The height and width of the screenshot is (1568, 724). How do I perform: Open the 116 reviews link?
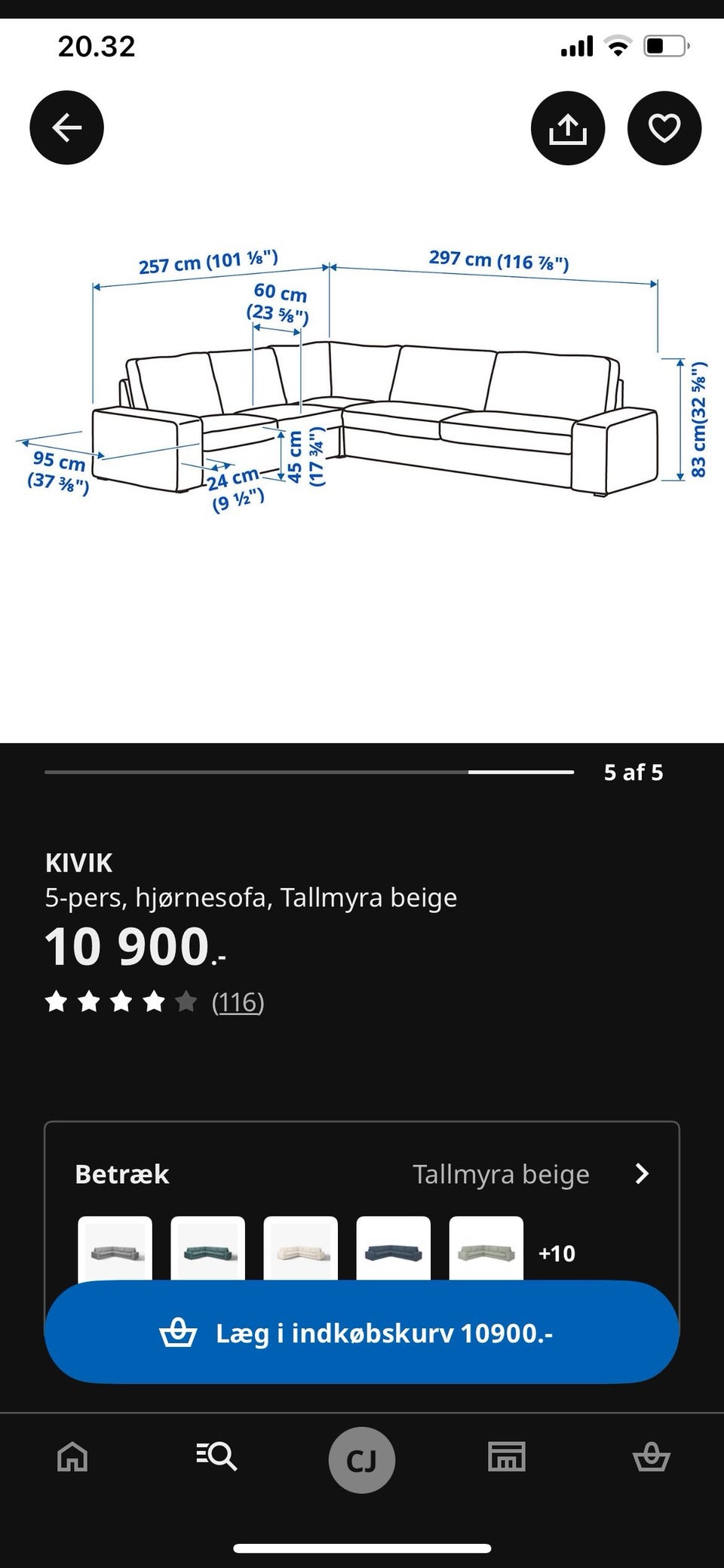(x=238, y=1002)
